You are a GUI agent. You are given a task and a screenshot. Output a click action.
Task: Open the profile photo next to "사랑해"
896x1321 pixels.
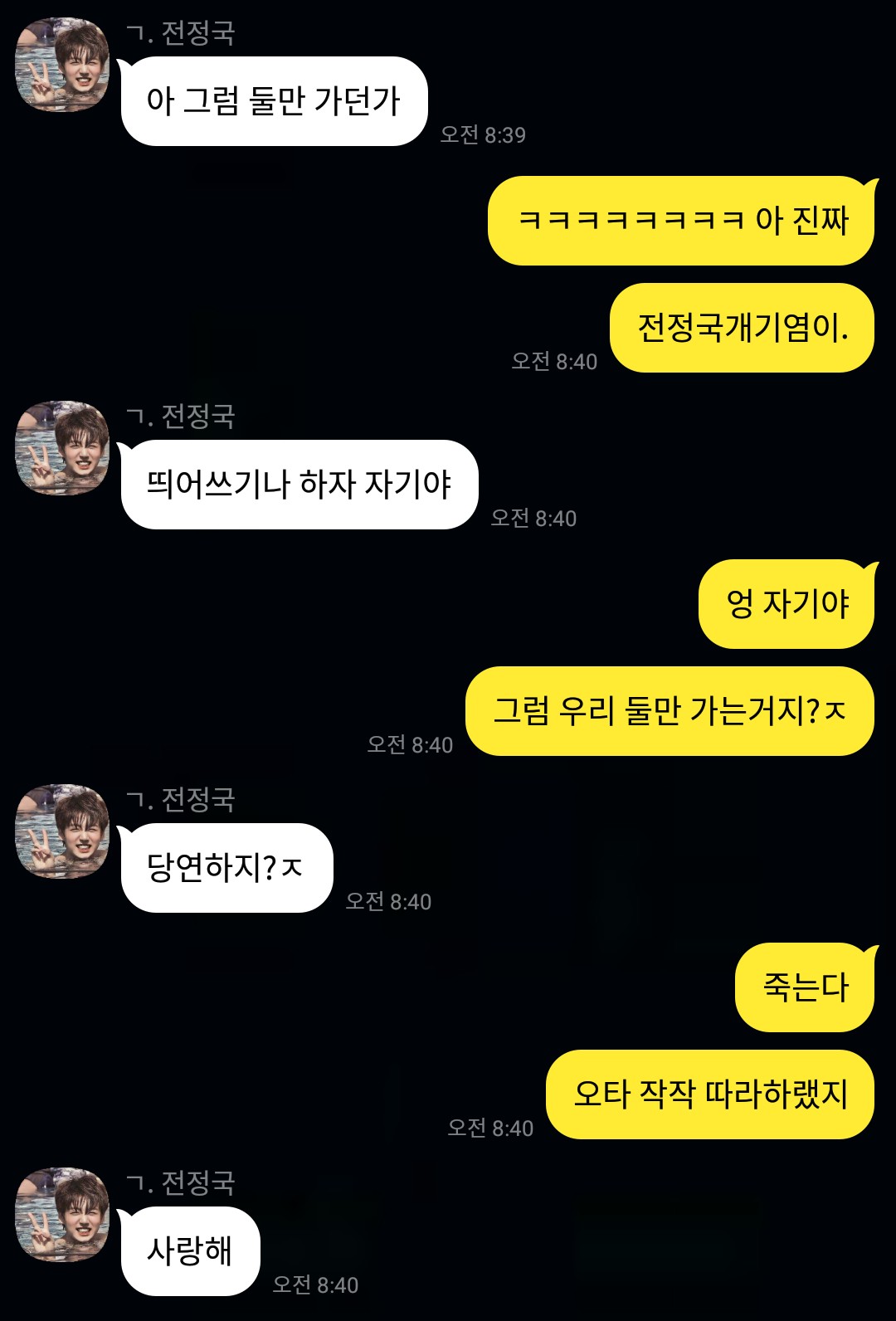tap(62, 1215)
